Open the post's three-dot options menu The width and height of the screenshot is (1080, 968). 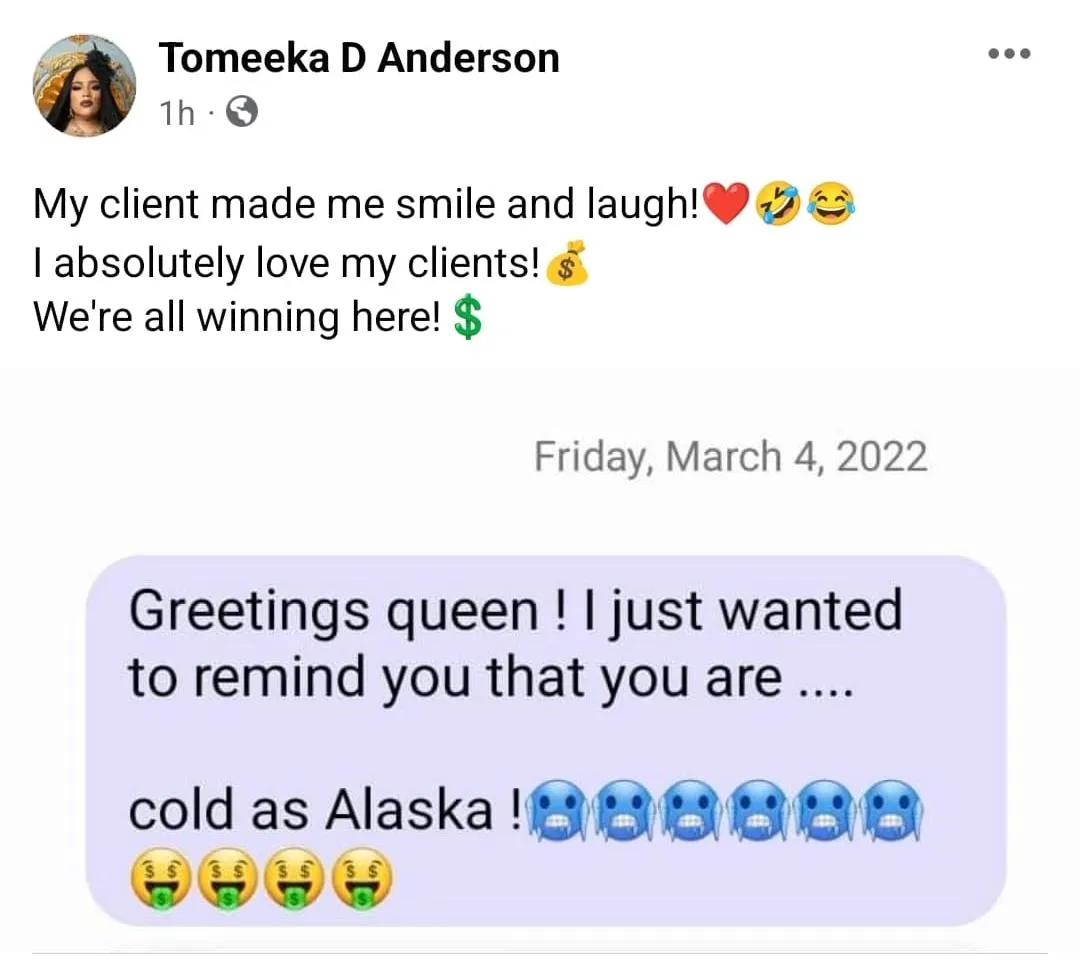[1009, 53]
